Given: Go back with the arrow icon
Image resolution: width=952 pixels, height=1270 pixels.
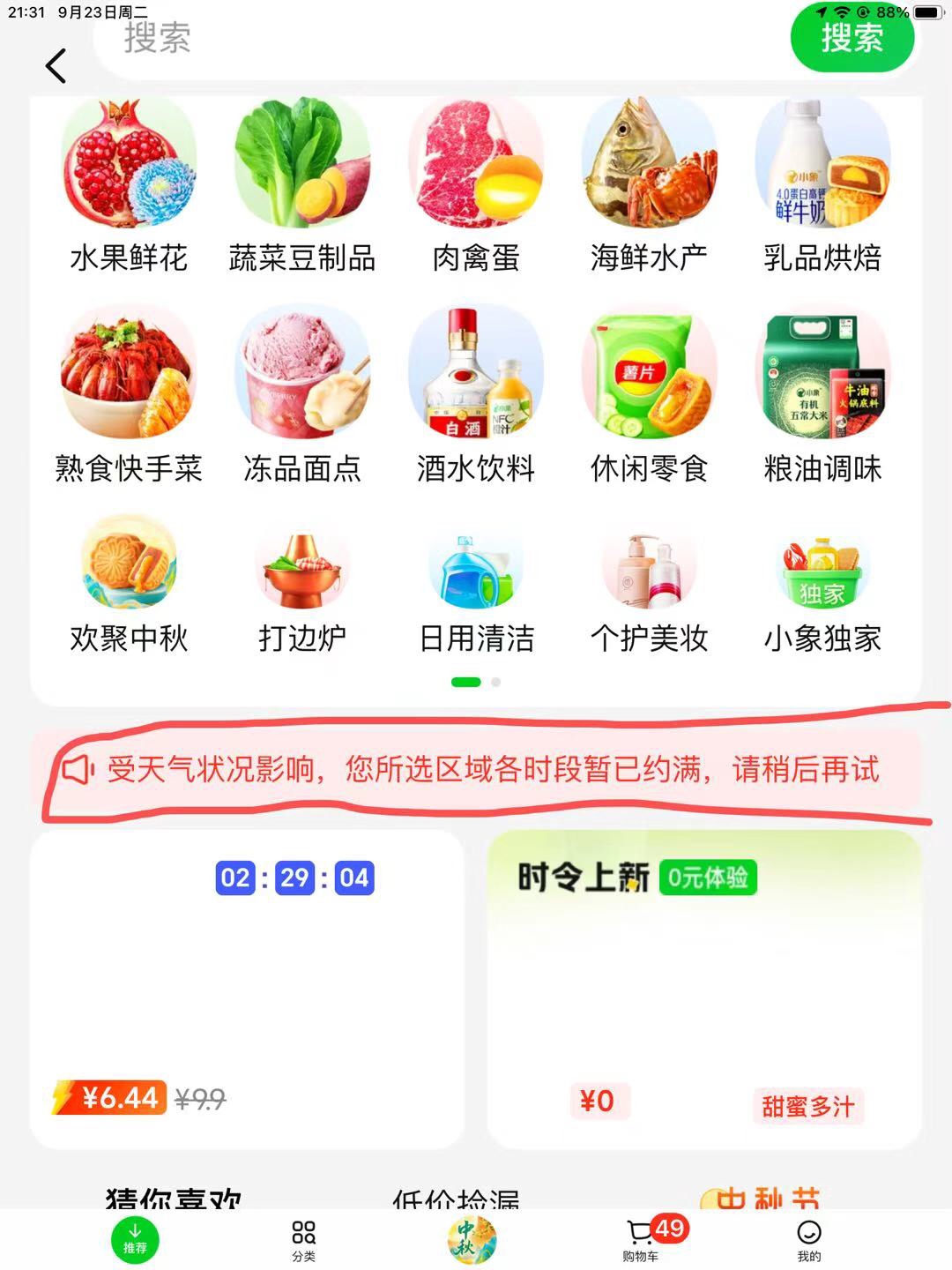Looking at the screenshot, I should (56, 66).
